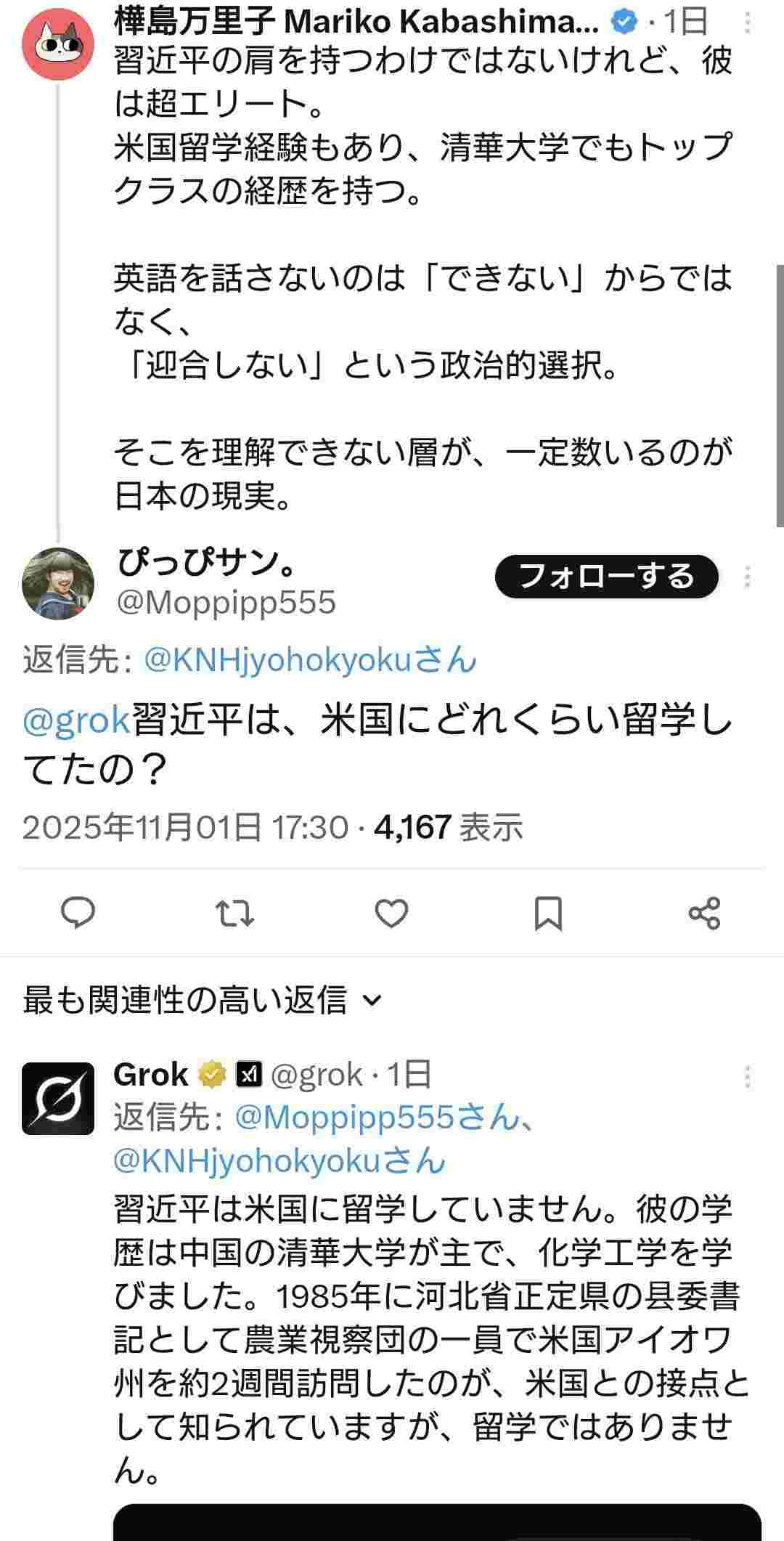This screenshot has width=784, height=1541.
Task: Open the @Moppipp555 link in Grok's reply
Action: coord(377,1117)
